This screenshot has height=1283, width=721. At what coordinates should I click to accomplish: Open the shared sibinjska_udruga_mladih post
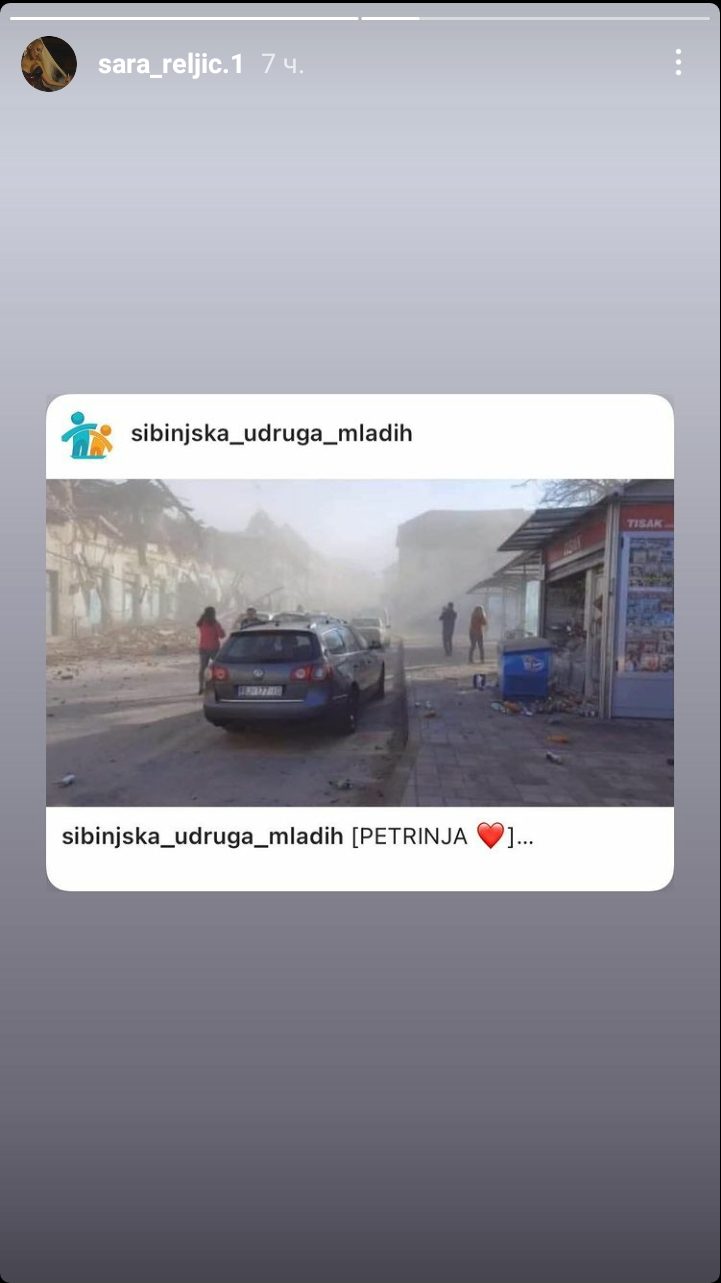coord(360,642)
